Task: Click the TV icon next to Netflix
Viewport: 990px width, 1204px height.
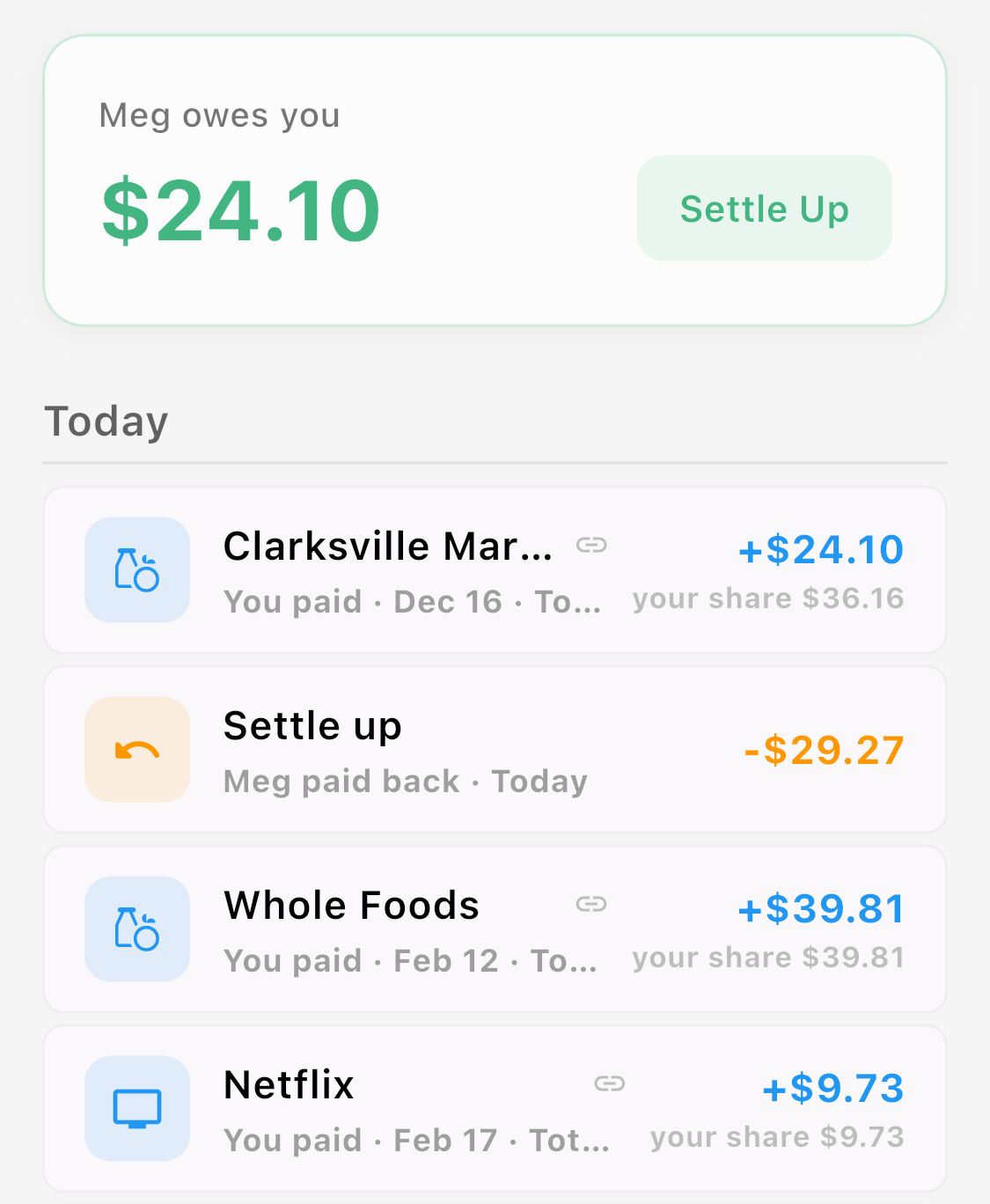Action: click(136, 1109)
